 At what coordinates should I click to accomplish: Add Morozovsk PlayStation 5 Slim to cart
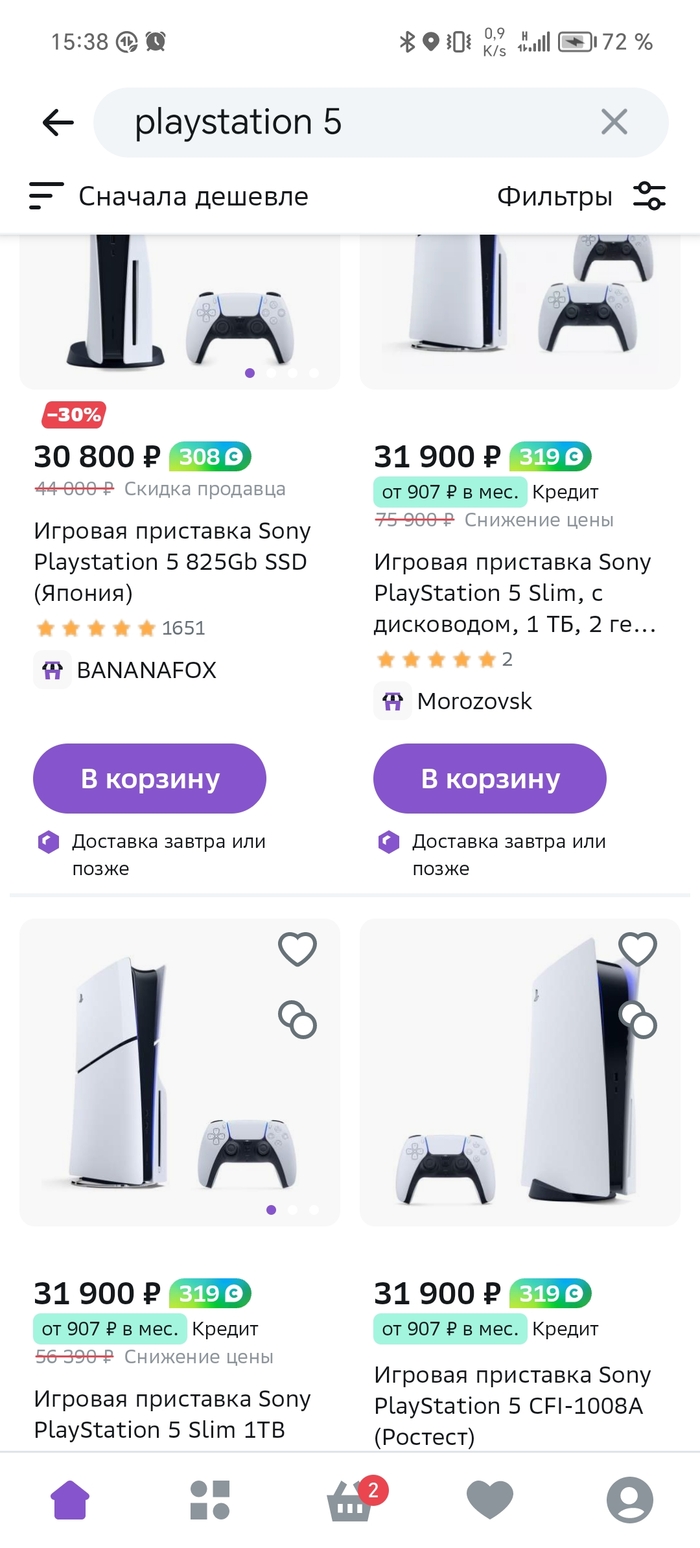(490, 778)
